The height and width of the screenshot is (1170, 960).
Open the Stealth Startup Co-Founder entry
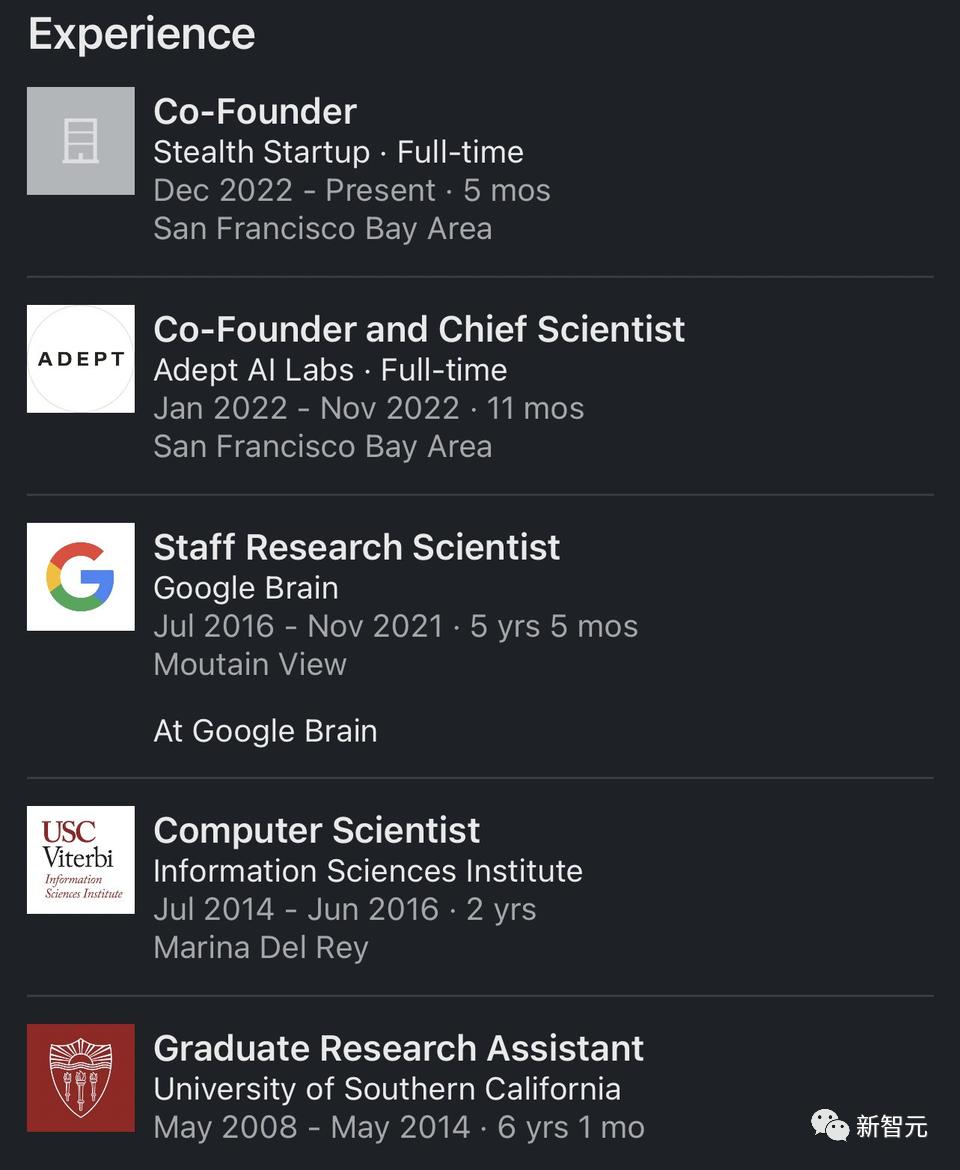pos(255,112)
